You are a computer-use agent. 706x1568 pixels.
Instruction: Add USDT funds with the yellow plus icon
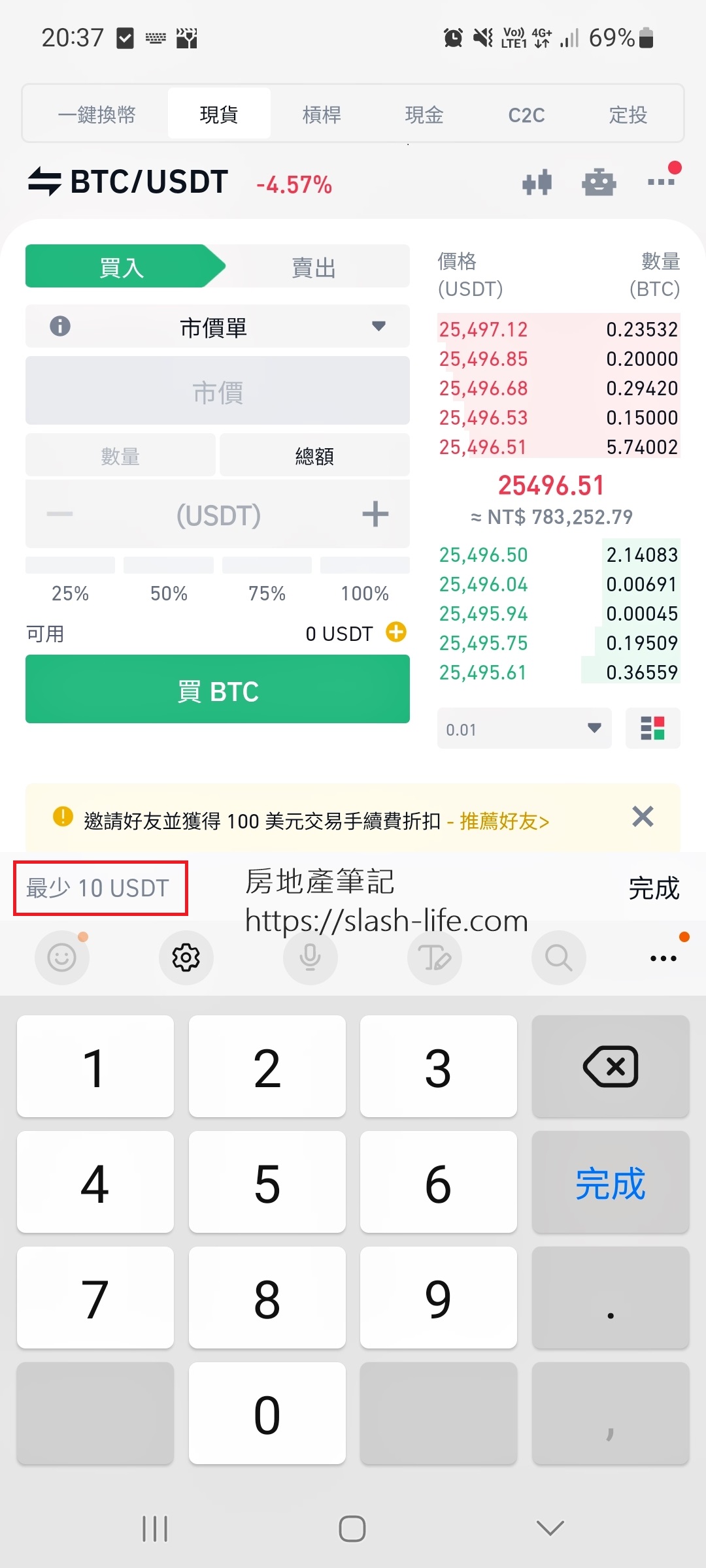click(396, 632)
